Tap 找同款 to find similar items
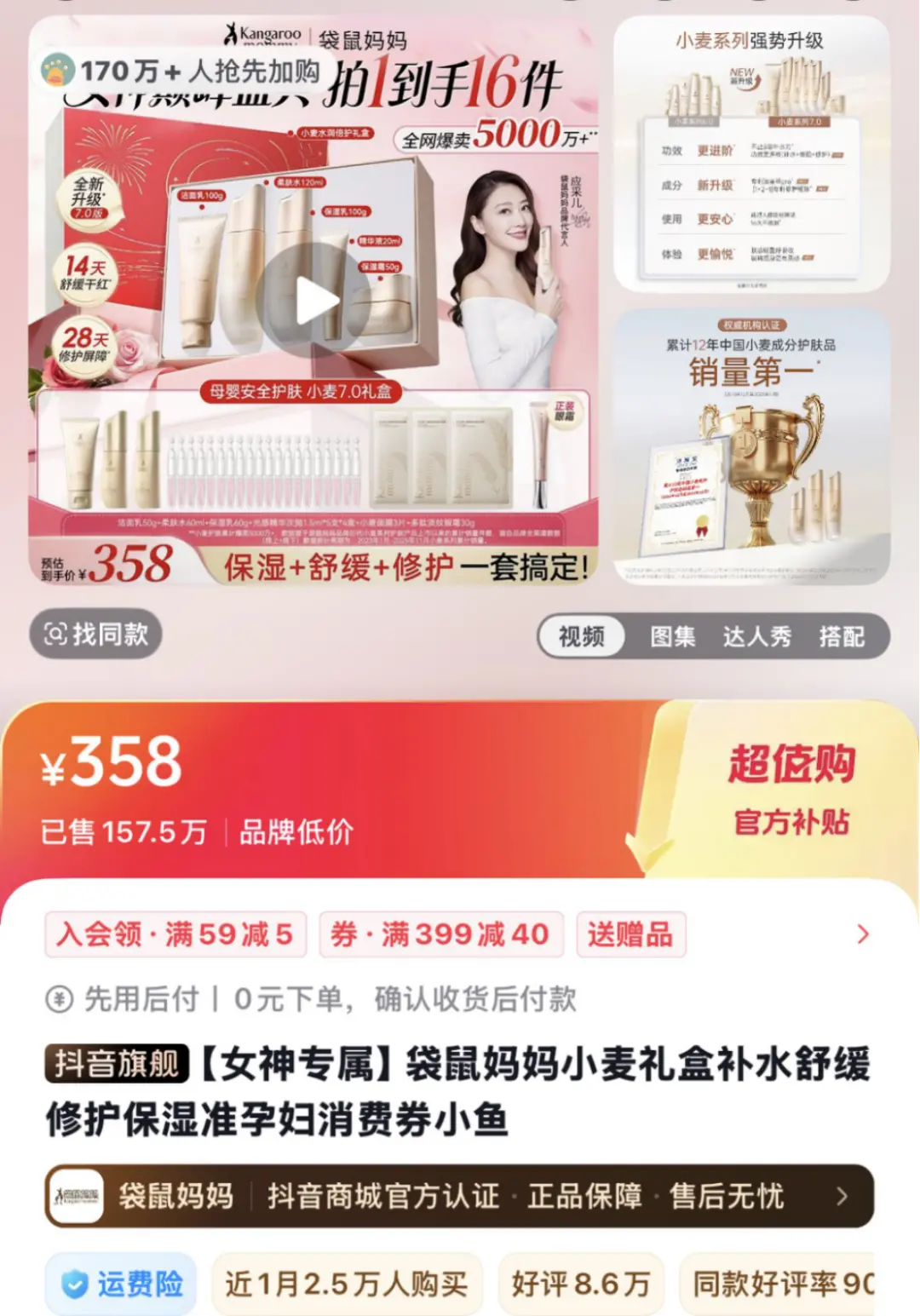920x1316 pixels. pos(95,634)
